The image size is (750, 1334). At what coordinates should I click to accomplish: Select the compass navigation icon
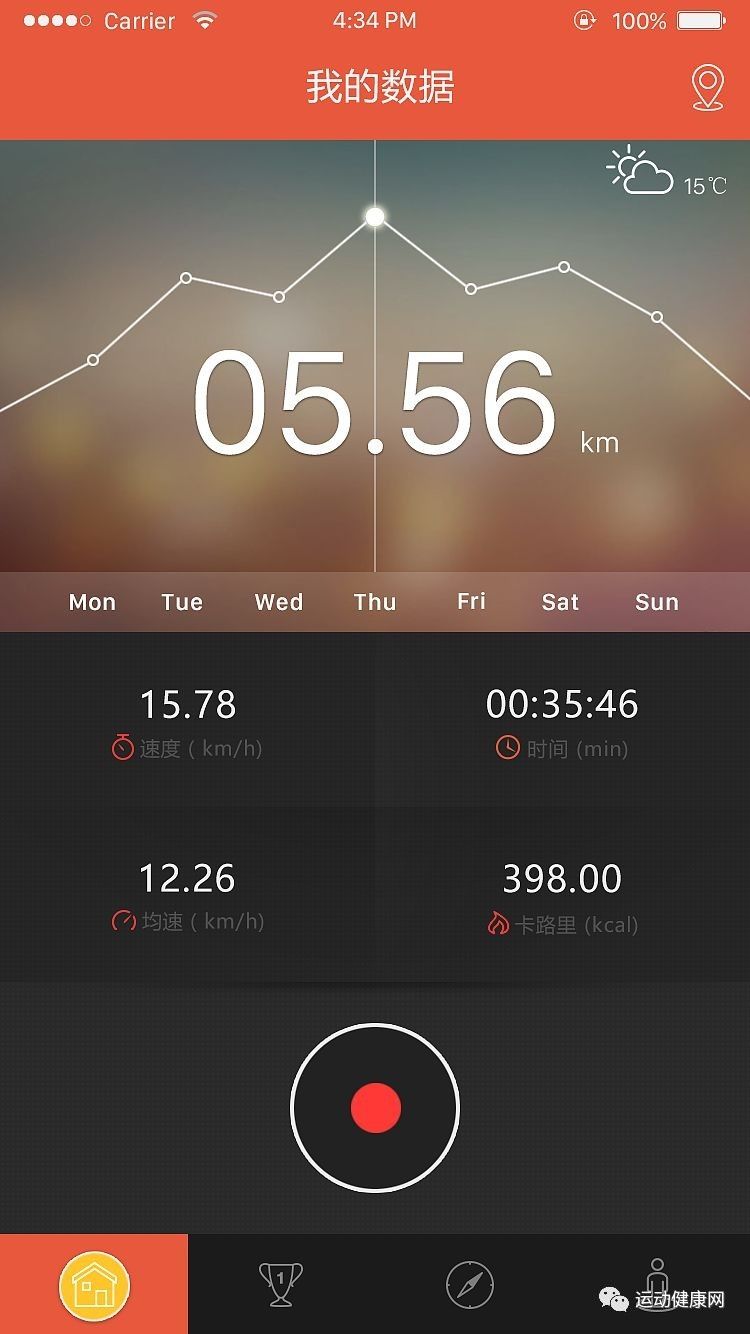[x=468, y=1285]
